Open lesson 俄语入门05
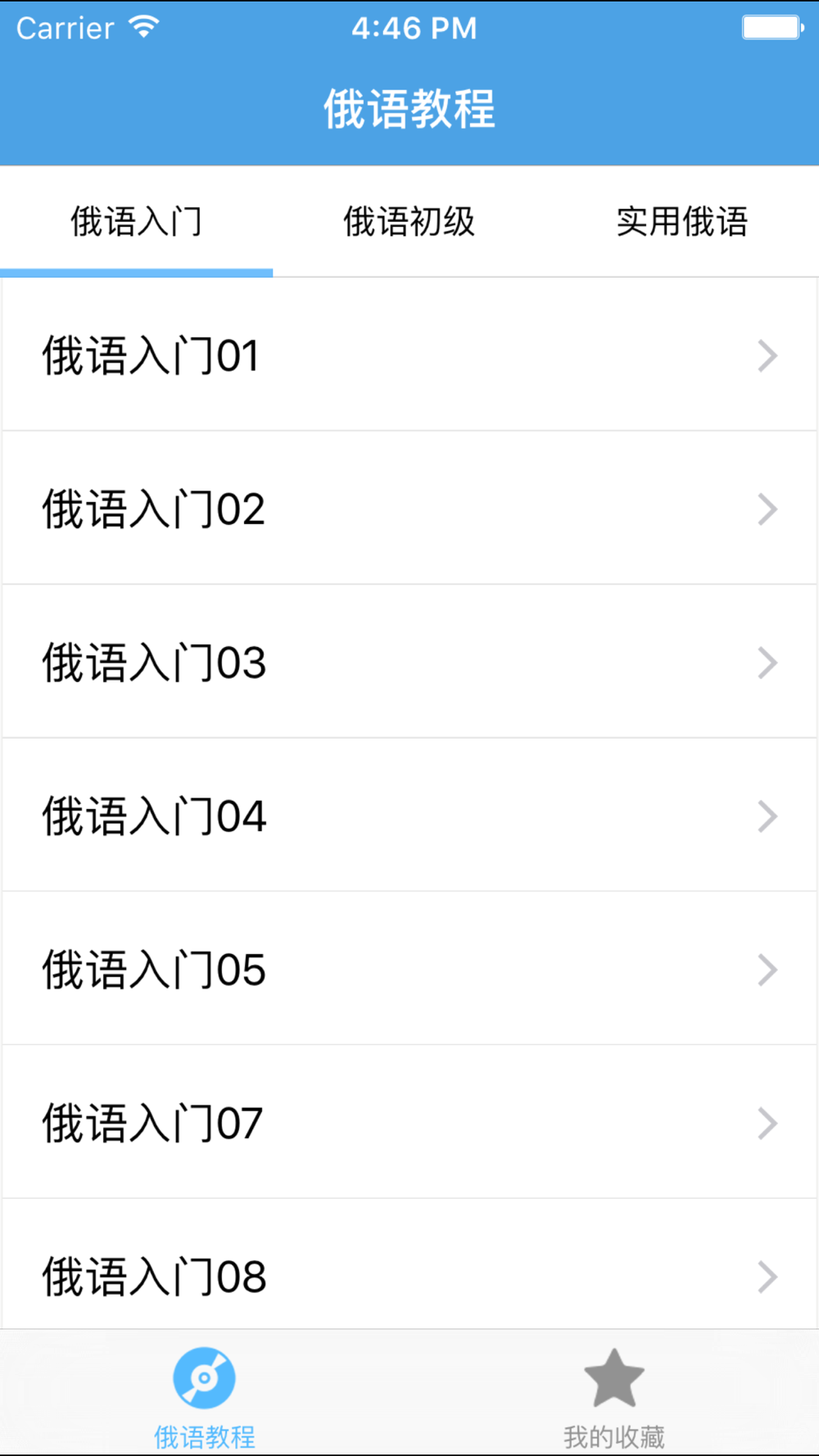The image size is (819, 1456). coord(409,969)
